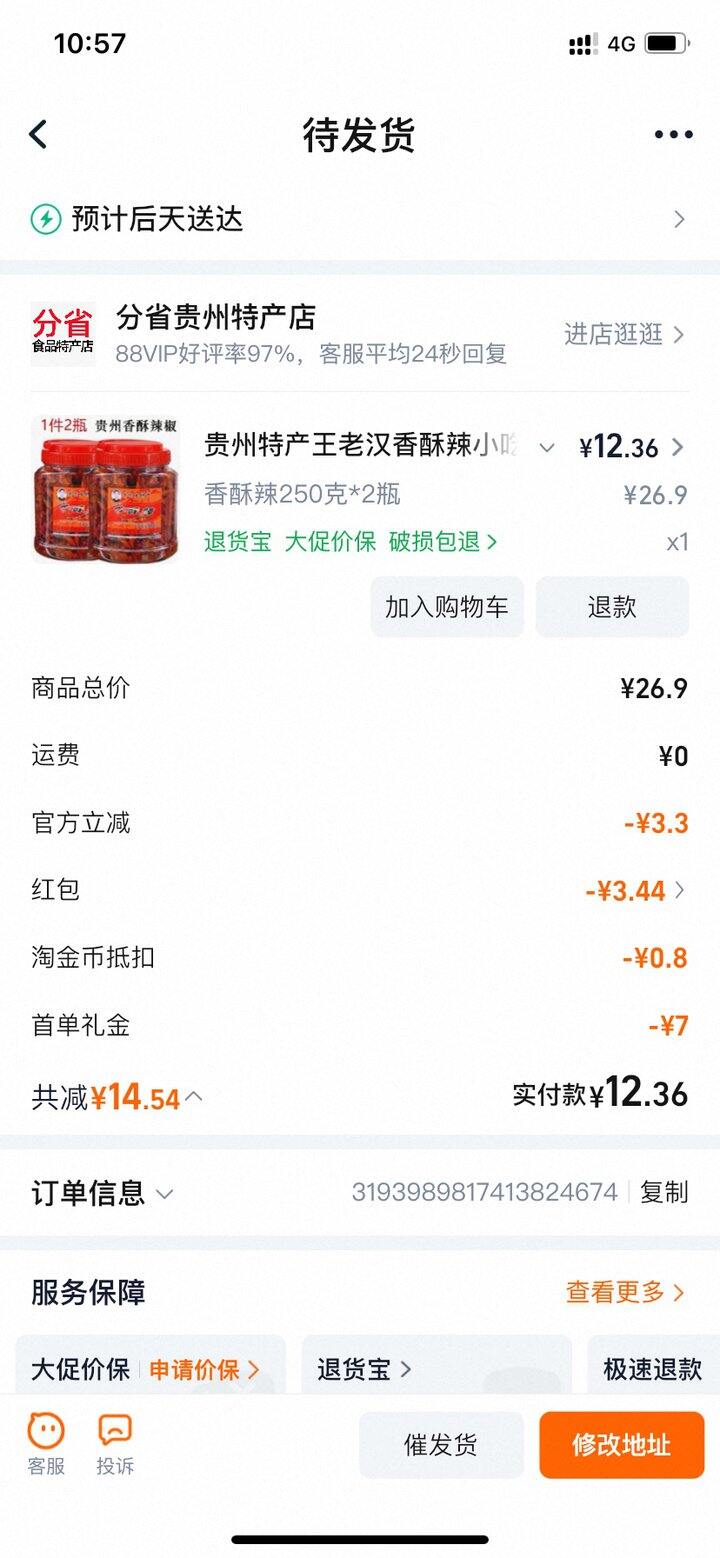Go back using the top-left arrow
Screen dimensions: 720x1558
(x=38, y=135)
